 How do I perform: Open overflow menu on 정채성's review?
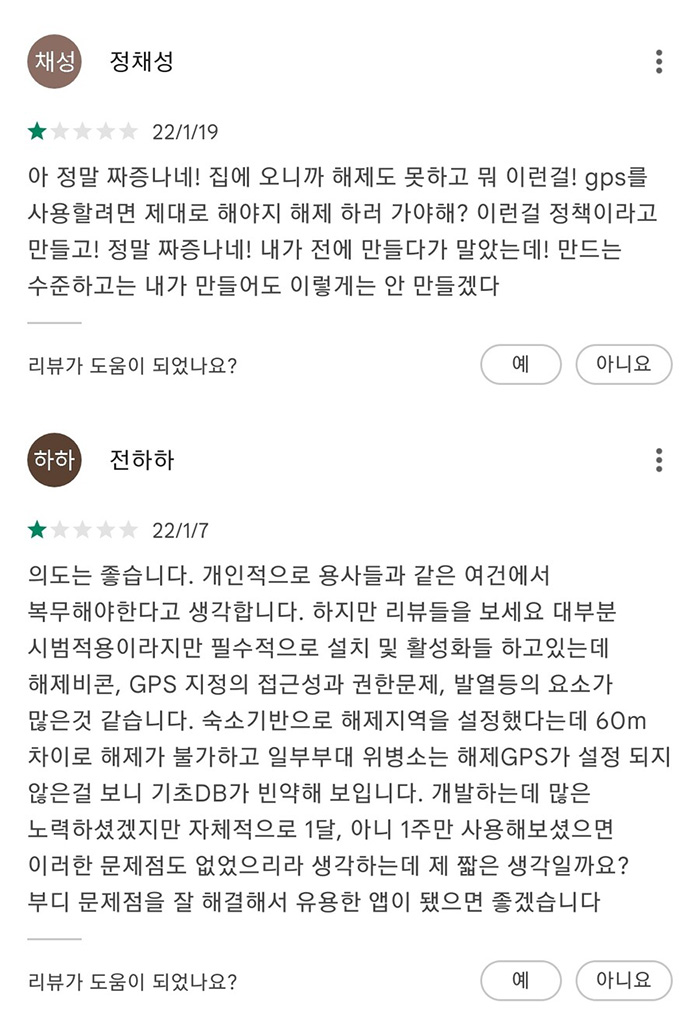[658, 61]
